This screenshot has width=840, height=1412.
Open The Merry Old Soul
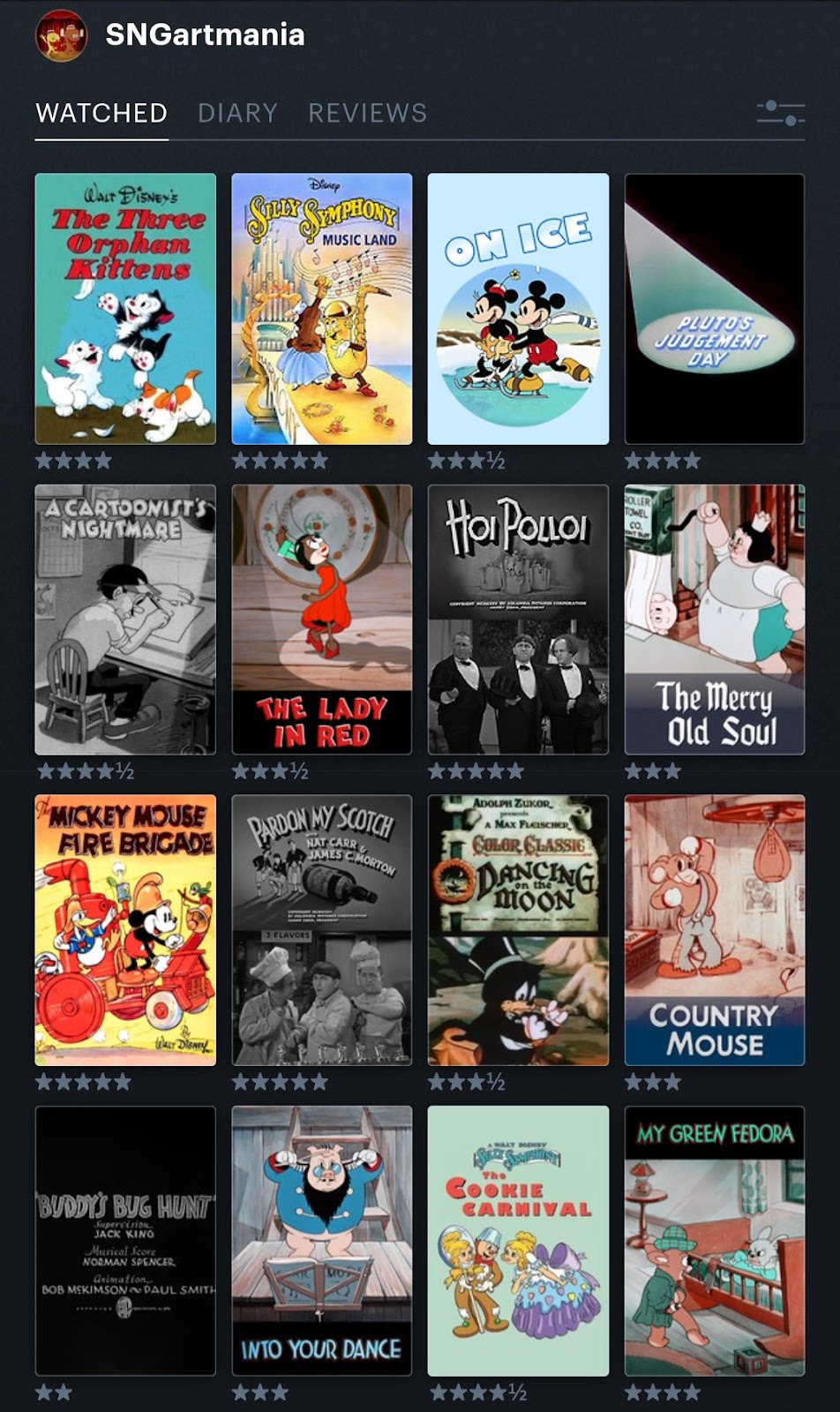click(x=715, y=620)
